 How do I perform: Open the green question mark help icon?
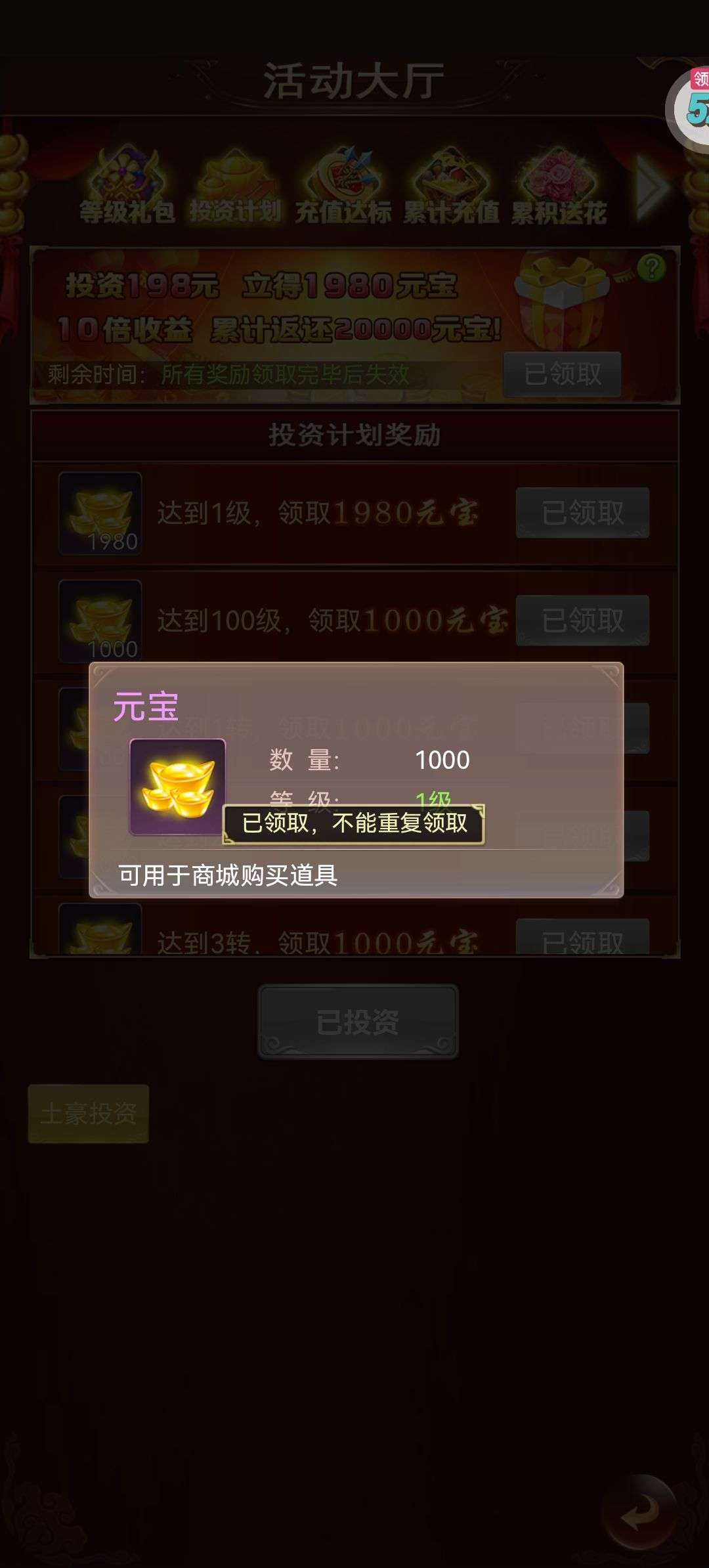(651, 268)
